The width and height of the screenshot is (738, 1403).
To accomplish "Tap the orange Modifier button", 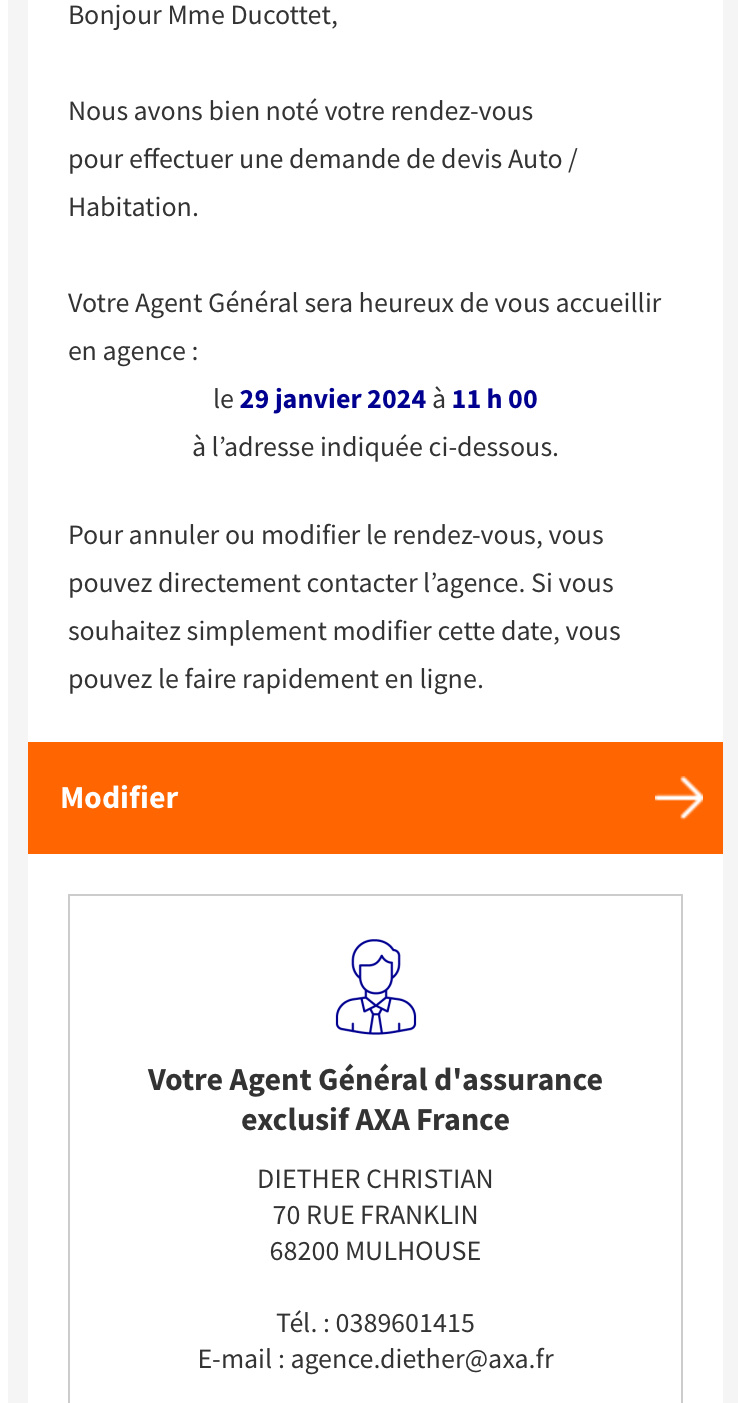I will click(375, 797).
